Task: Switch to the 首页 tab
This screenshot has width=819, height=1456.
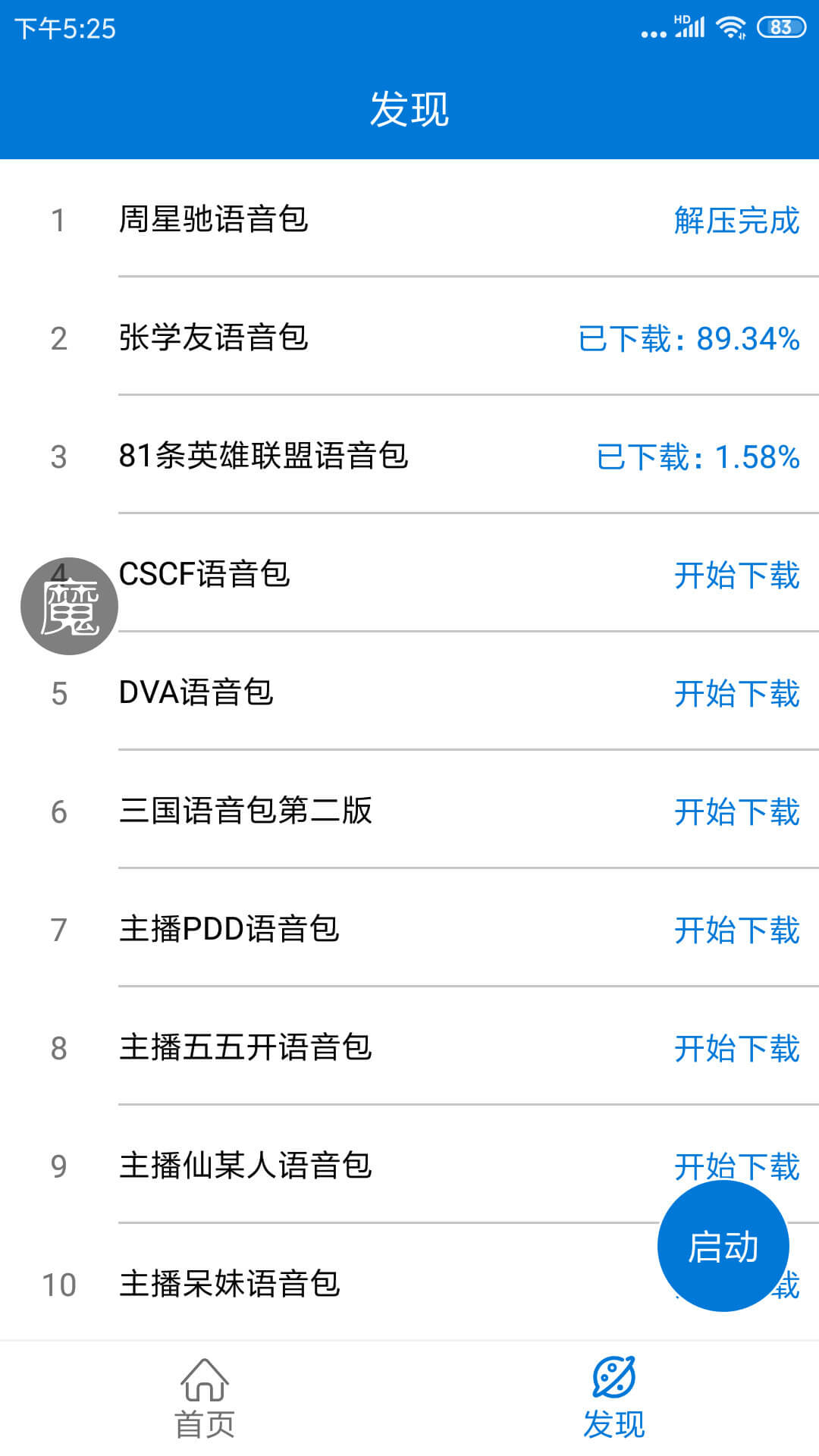Action: click(x=205, y=1398)
